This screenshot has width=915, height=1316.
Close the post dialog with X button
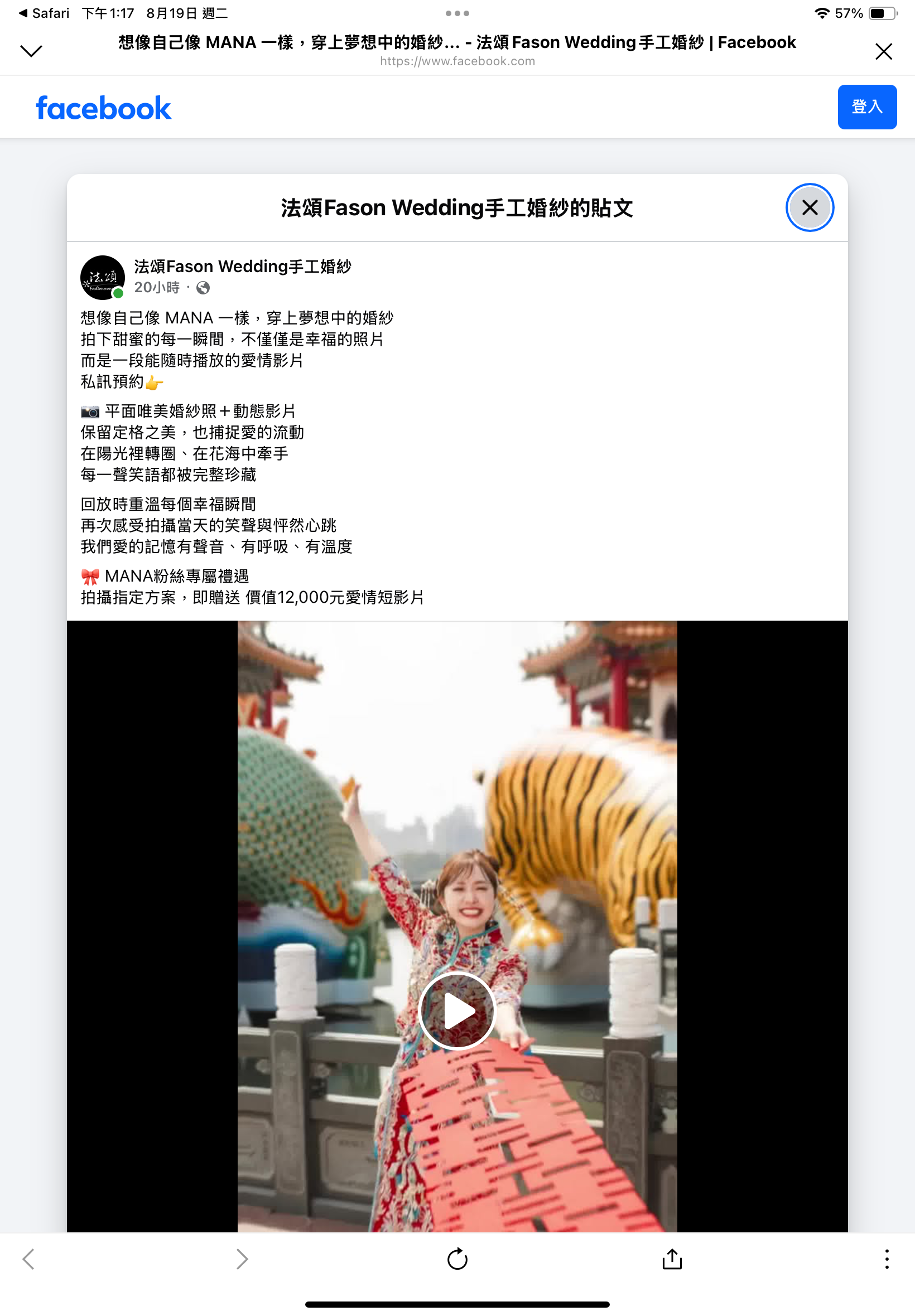809,207
